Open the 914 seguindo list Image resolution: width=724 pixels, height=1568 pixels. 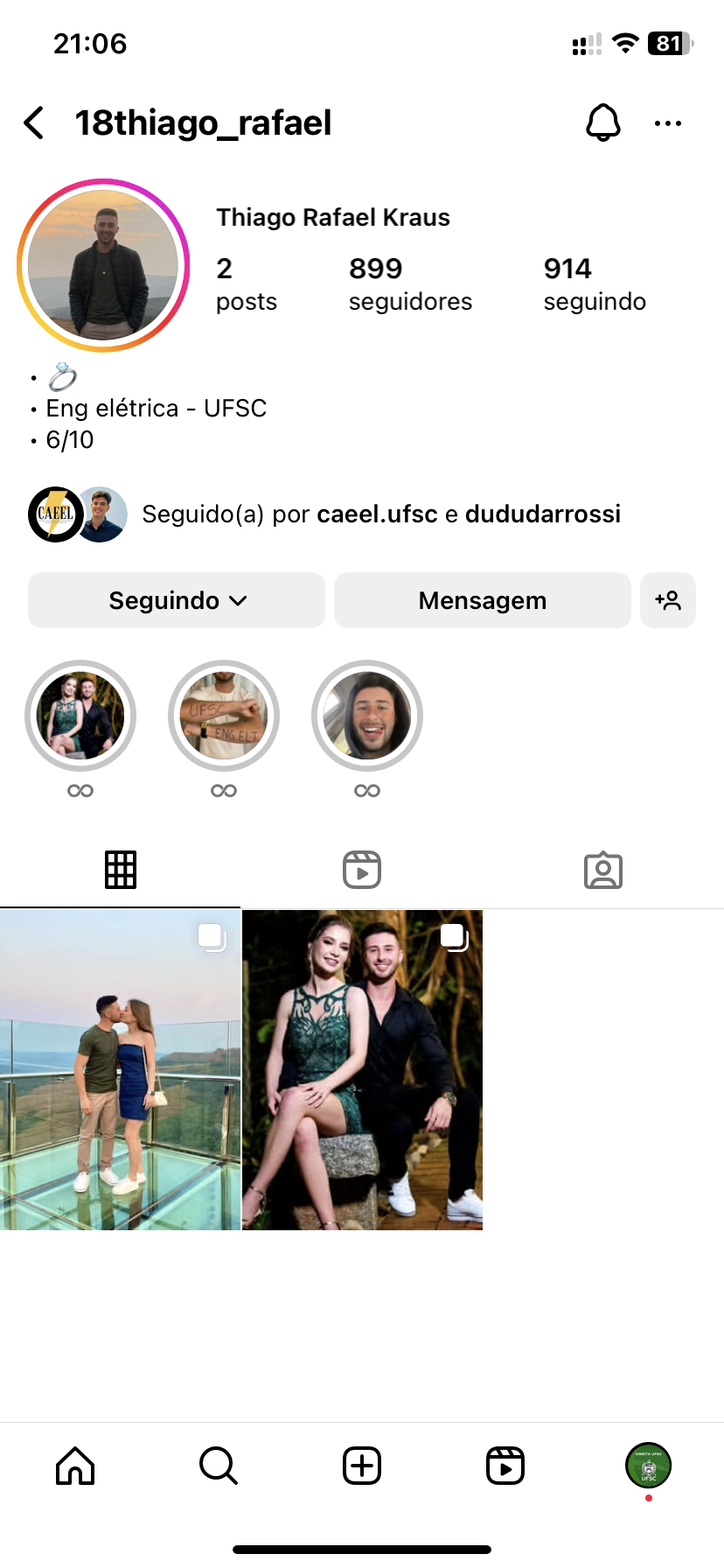click(595, 283)
